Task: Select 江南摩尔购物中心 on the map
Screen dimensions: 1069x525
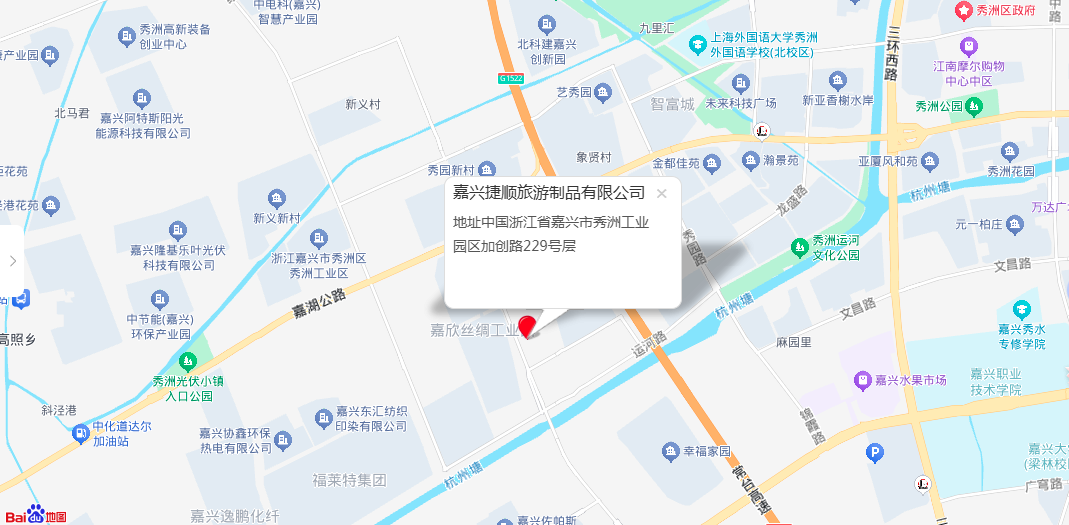Action: [969, 45]
